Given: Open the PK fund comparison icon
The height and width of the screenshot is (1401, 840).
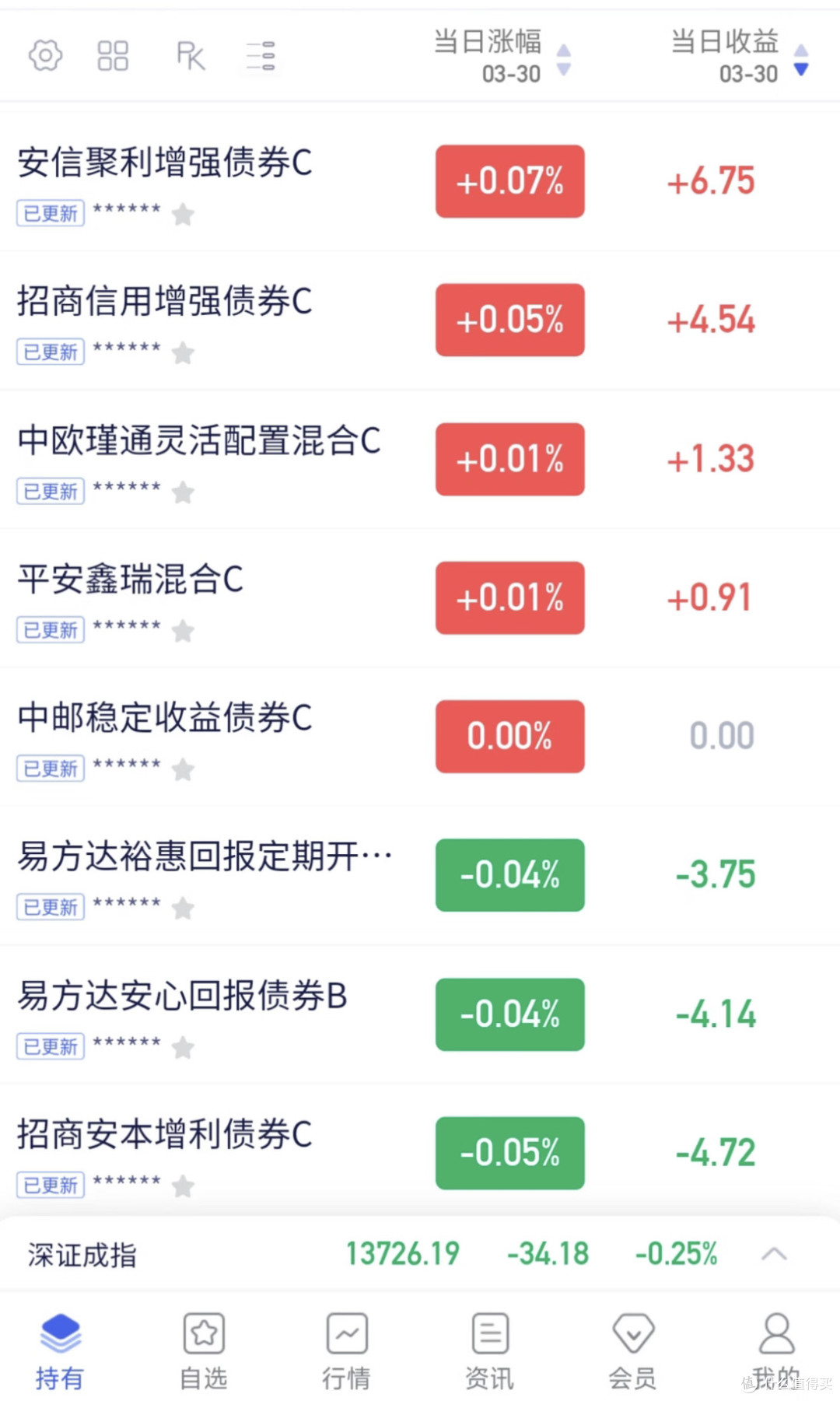Looking at the screenshot, I should pos(189,55).
